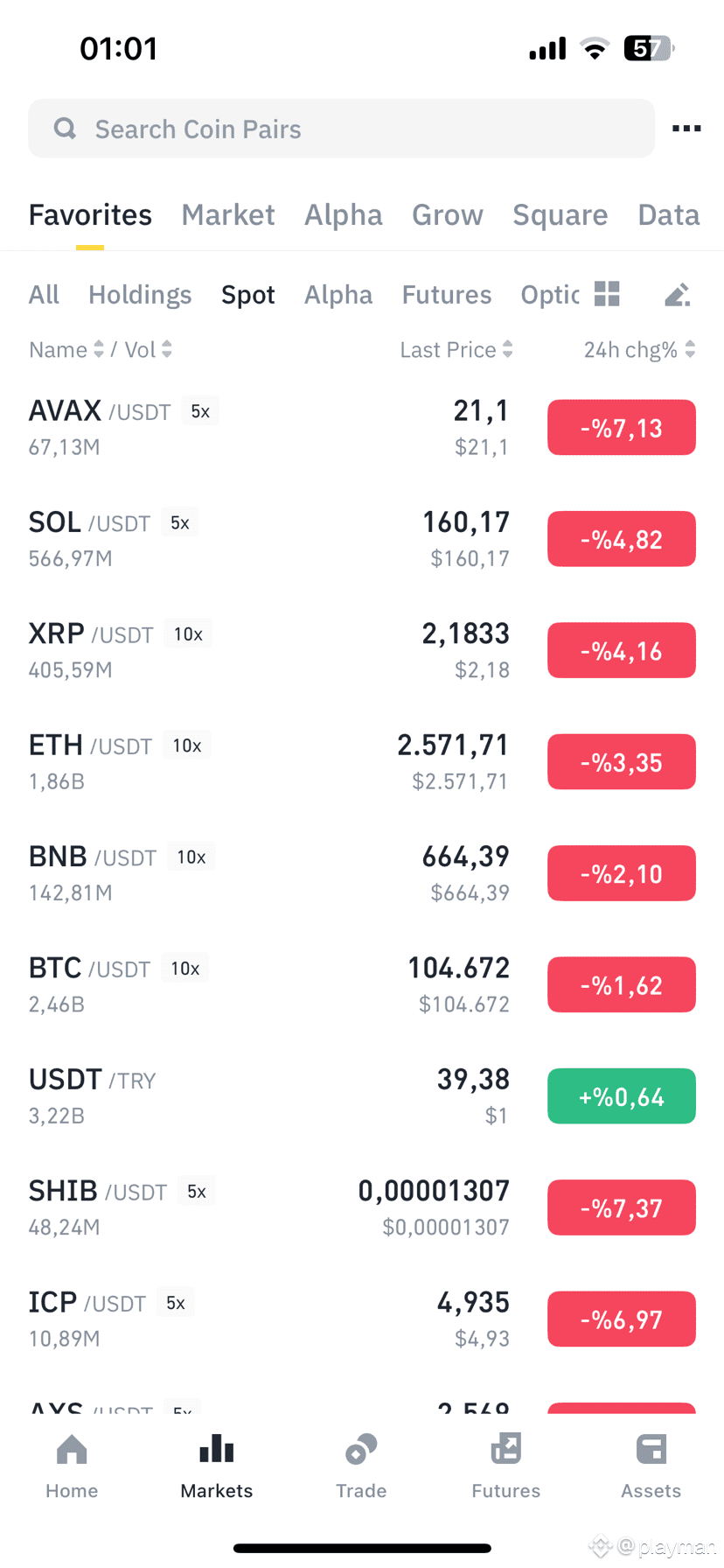Go to the Home tab
This screenshot has width=724, height=1568.
click(72, 1467)
